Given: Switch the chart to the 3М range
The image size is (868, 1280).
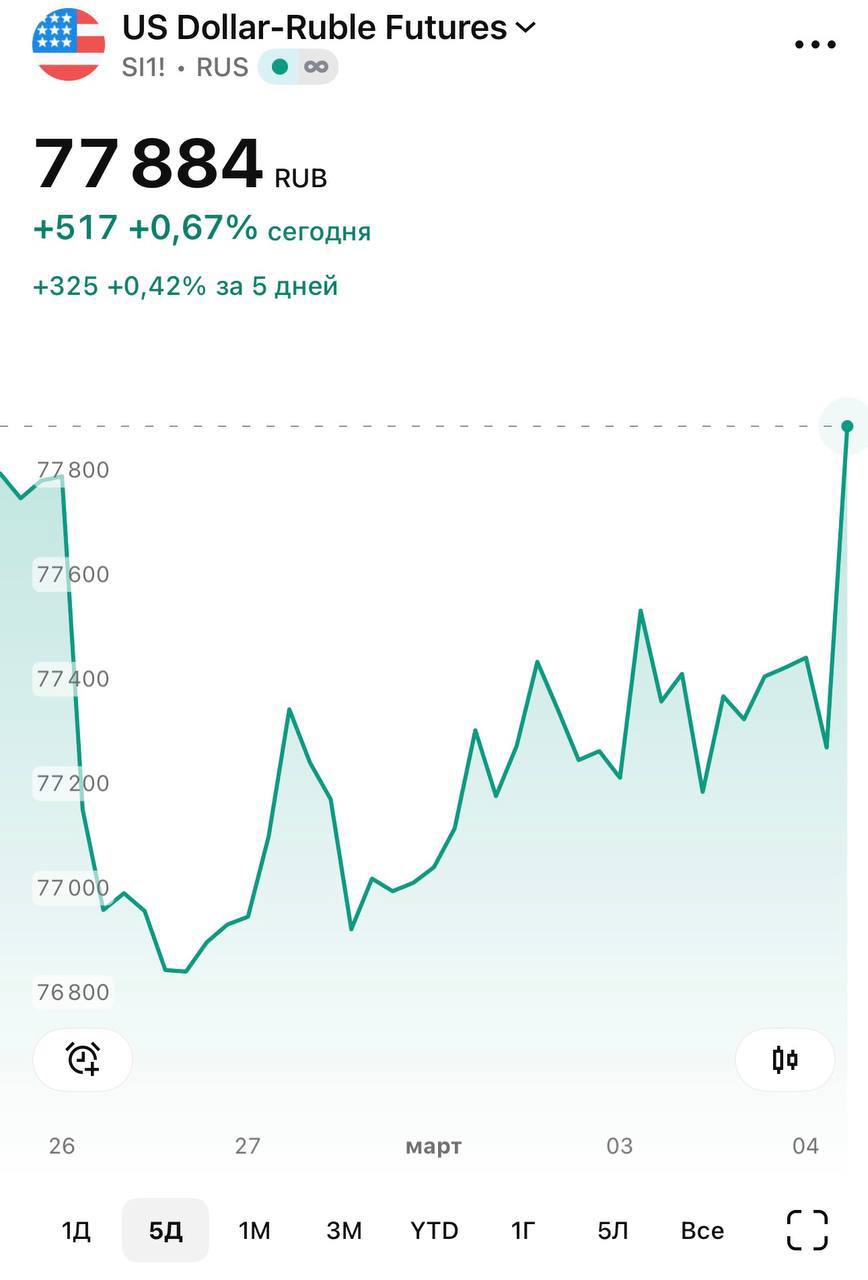Looking at the screenshot, I should click(x=344, y=1230).
